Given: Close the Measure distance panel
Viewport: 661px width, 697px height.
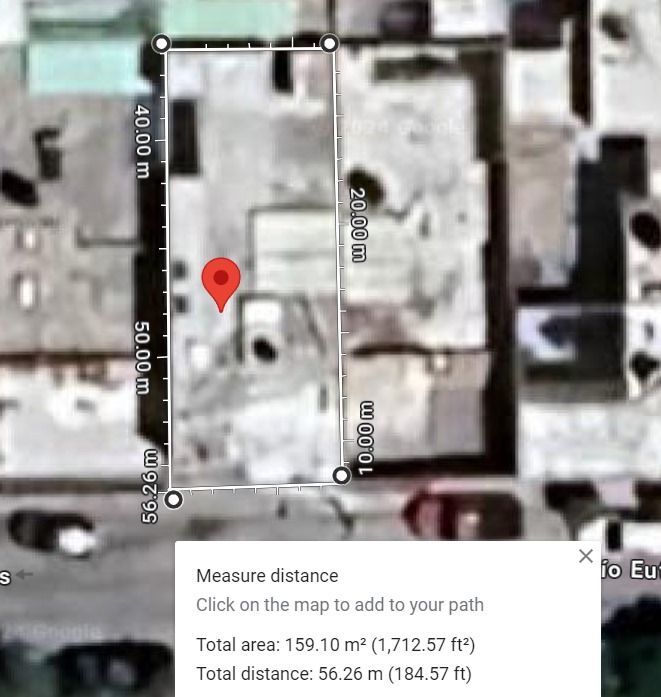Looking at the screenshot, I should 586,556.
